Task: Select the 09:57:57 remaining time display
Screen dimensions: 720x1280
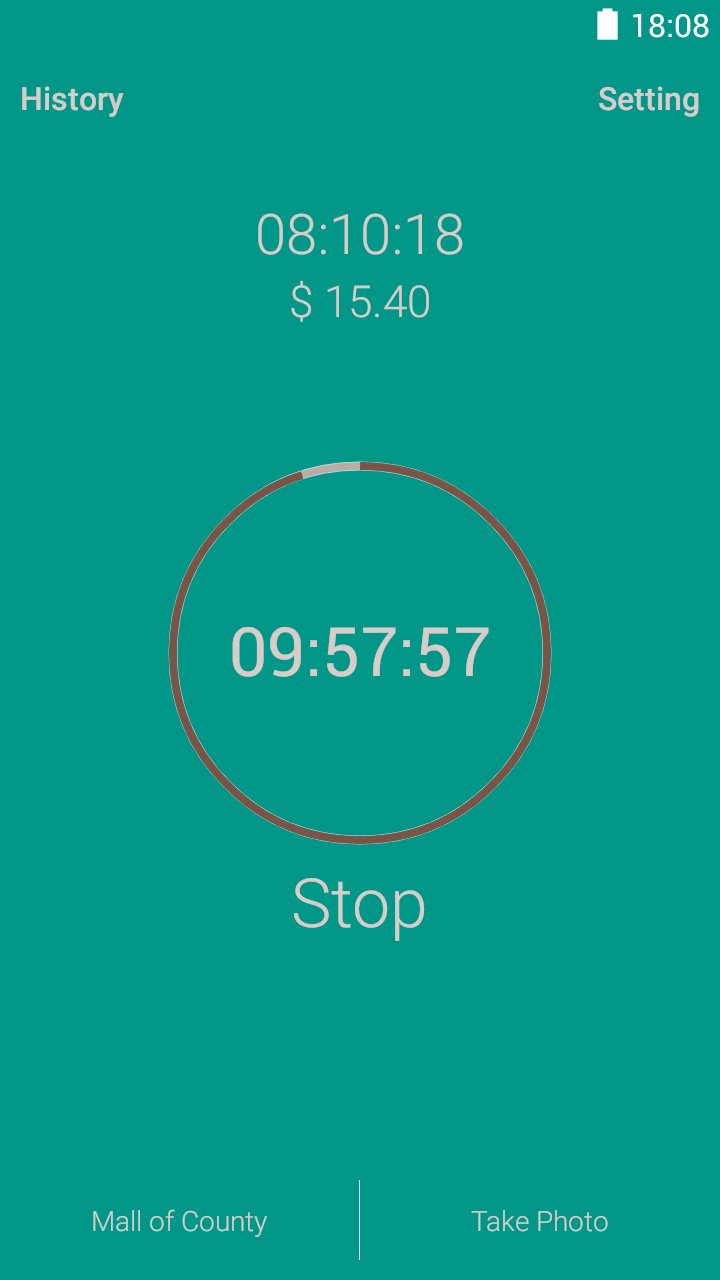Action: click(360, 653)
